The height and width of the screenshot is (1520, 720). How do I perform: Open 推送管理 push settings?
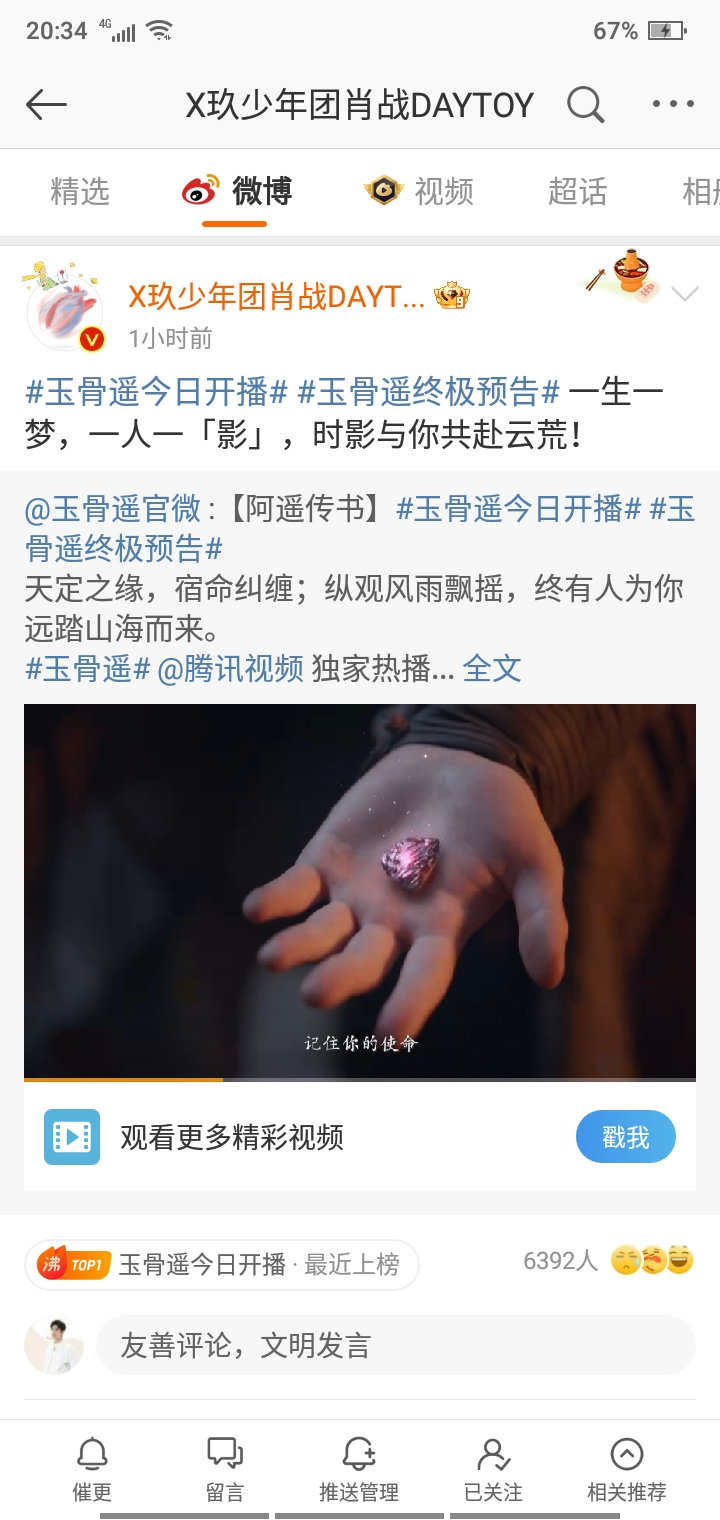tap(359, 1470)
